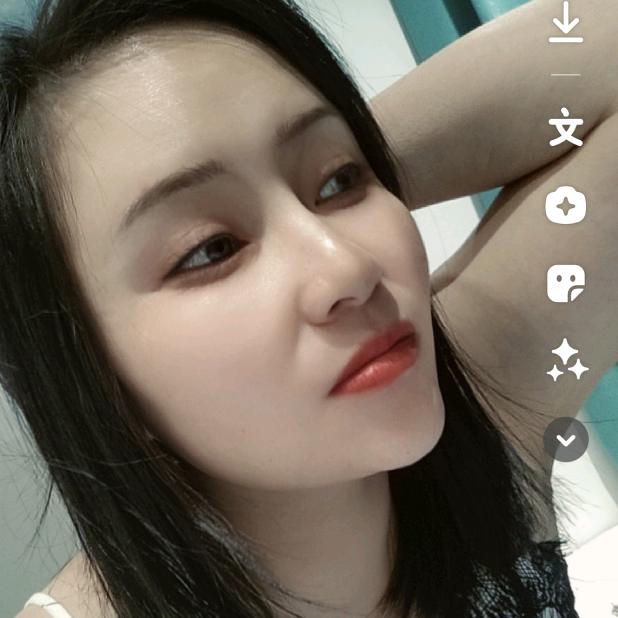The height and width of the screenshot is (618, 618).
Task: Open the stickers tool
Action: pos(566,284)
